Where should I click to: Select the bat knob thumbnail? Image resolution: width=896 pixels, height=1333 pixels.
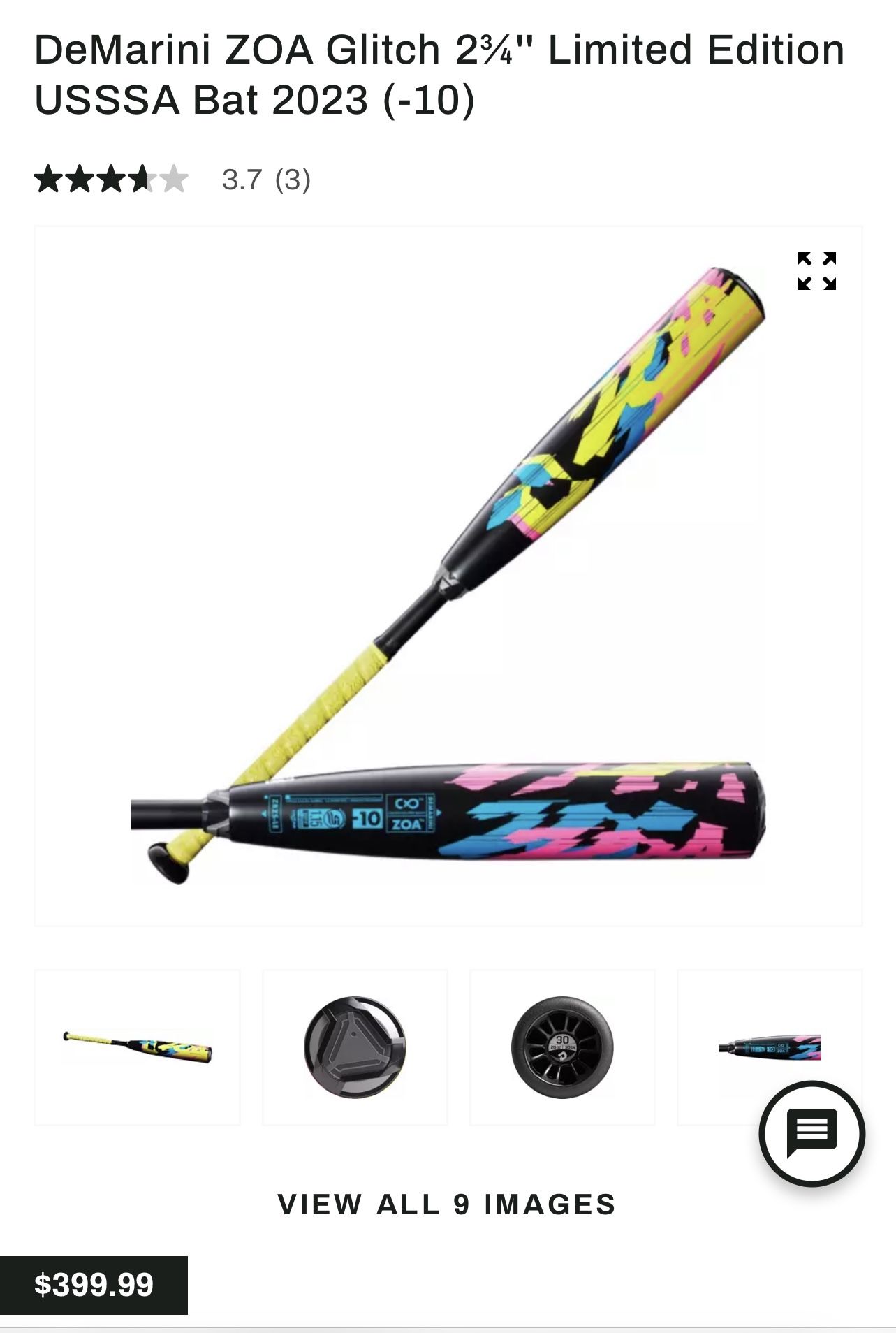point(562,1047)
